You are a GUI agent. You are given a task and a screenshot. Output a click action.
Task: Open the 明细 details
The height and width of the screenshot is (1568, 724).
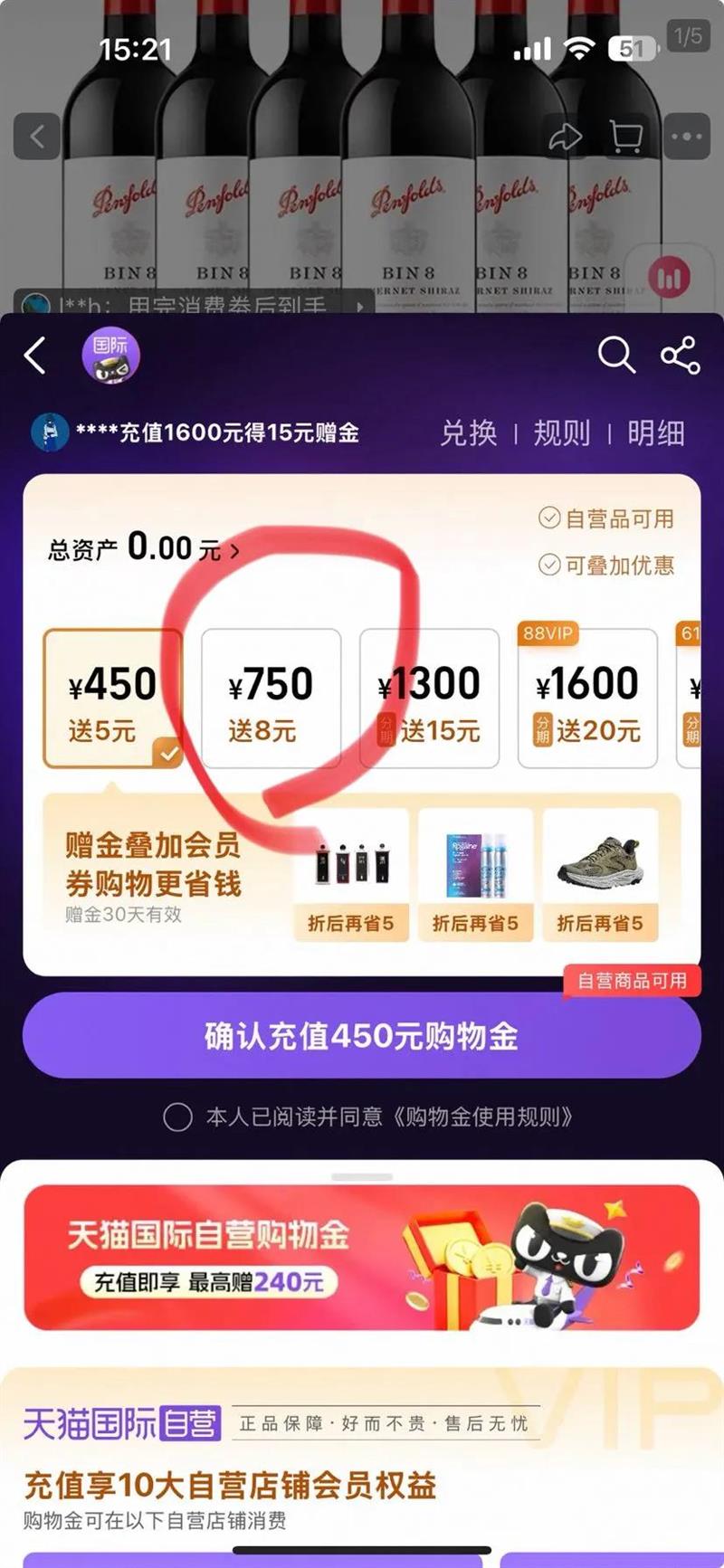click(x=655, y=433)
